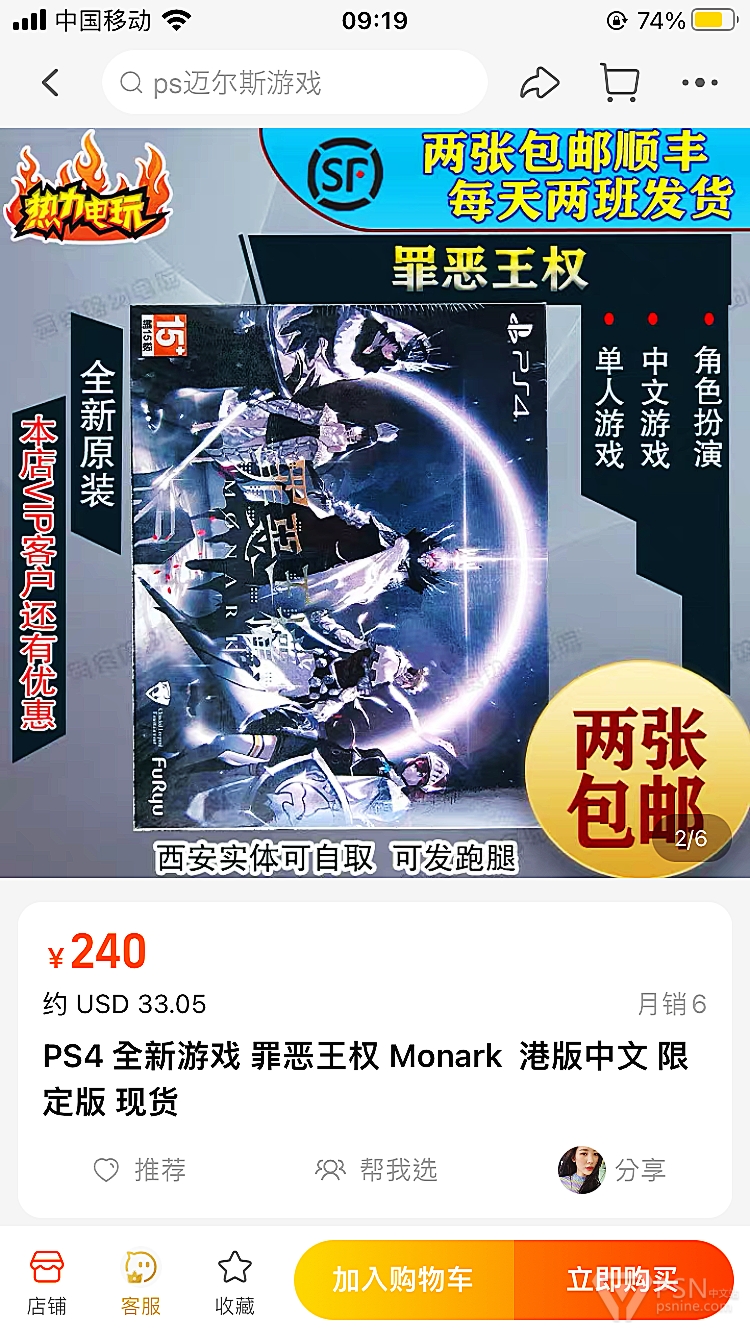This screenshot has width=750, height=1334.
Task: Open the three-dot overflow menu
Action: (x=699, y=83)
